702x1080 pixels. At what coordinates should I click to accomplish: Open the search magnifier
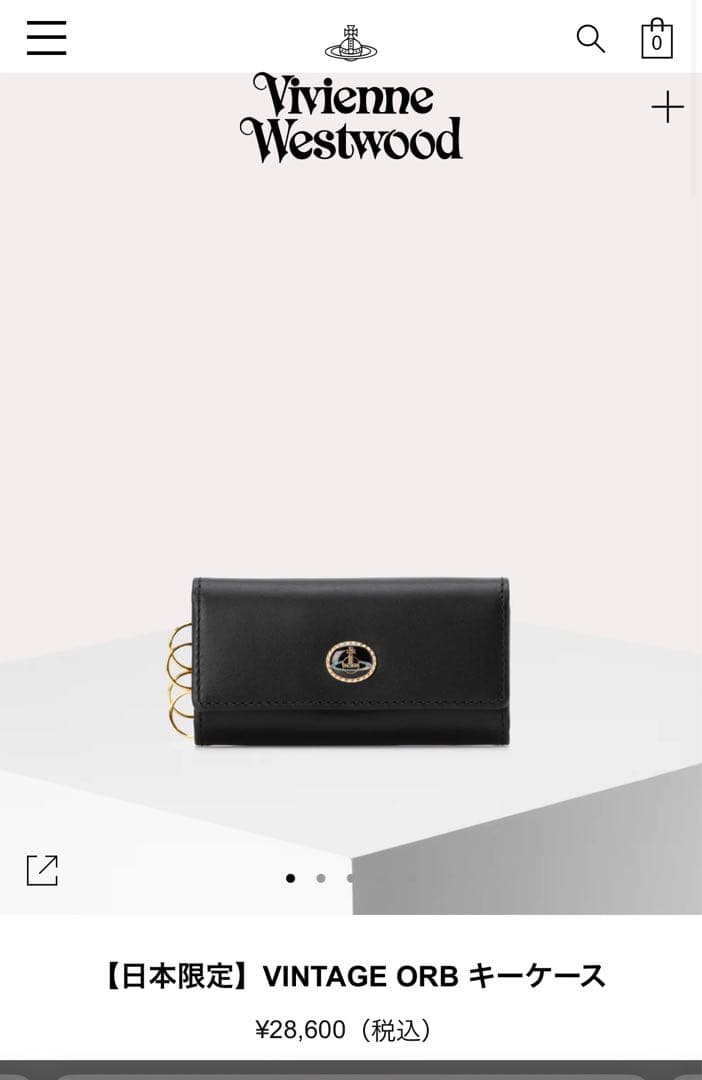(590, 39)
